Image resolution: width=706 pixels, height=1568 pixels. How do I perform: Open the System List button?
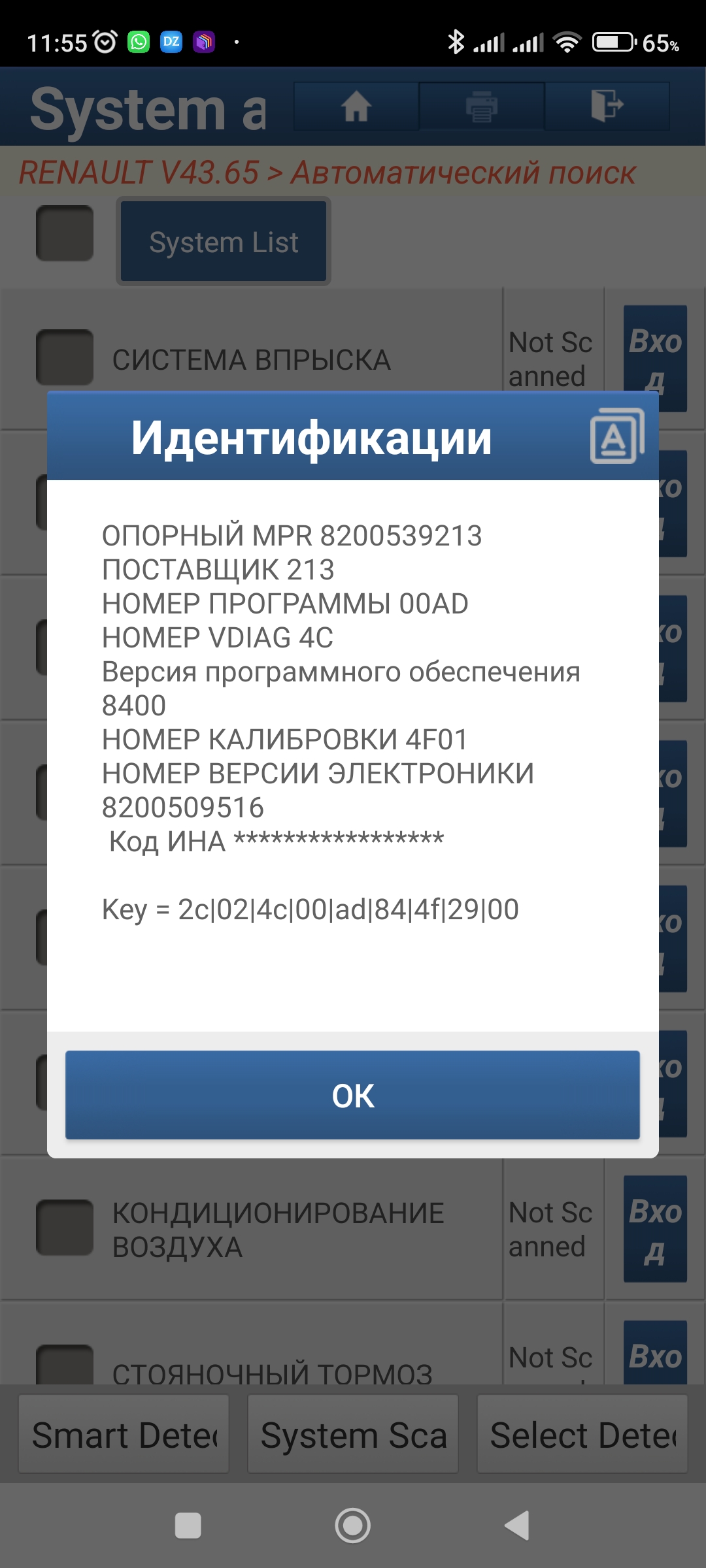pos(224,242)
